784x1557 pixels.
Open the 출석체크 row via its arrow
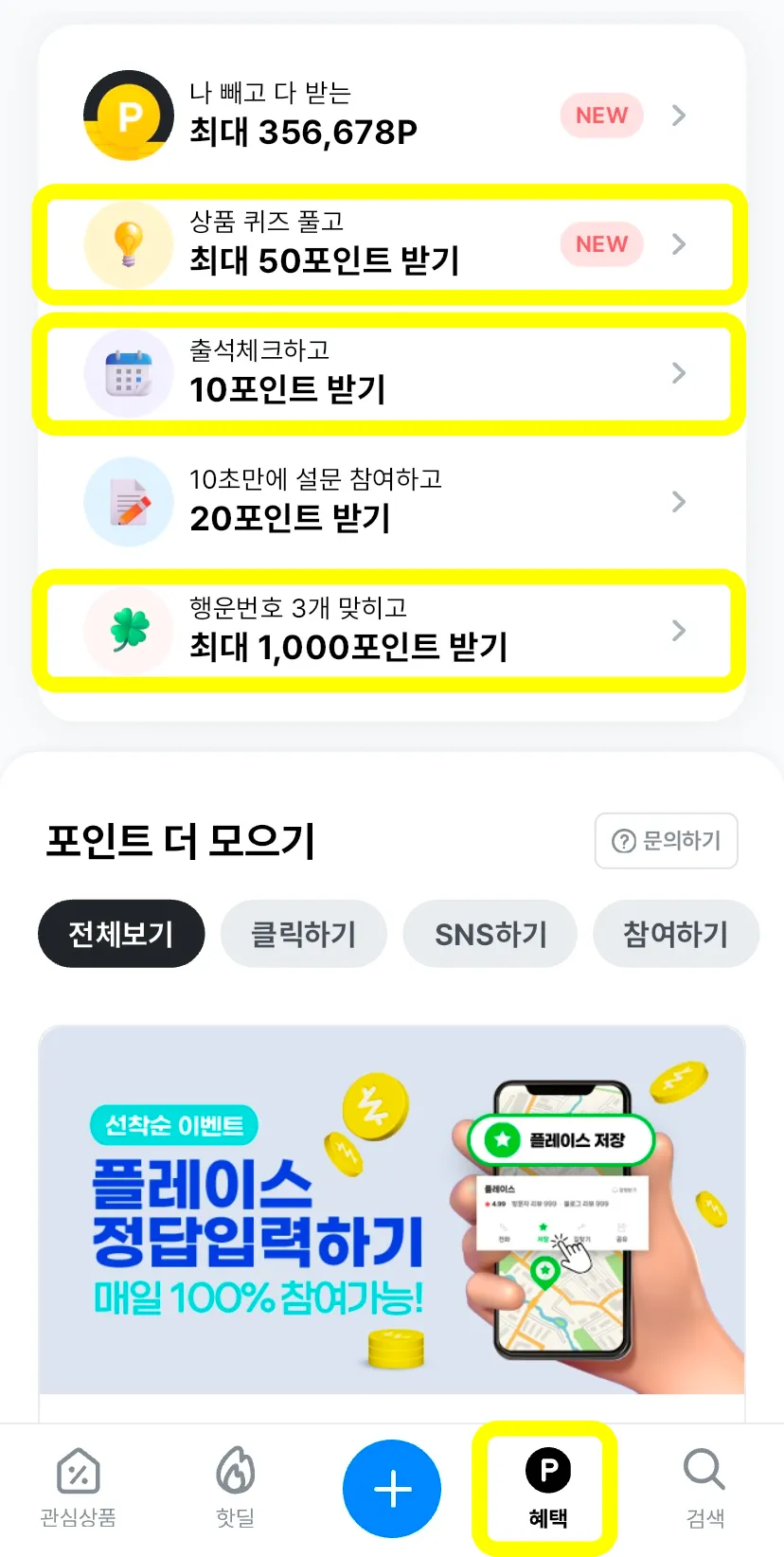click(678, 373)
